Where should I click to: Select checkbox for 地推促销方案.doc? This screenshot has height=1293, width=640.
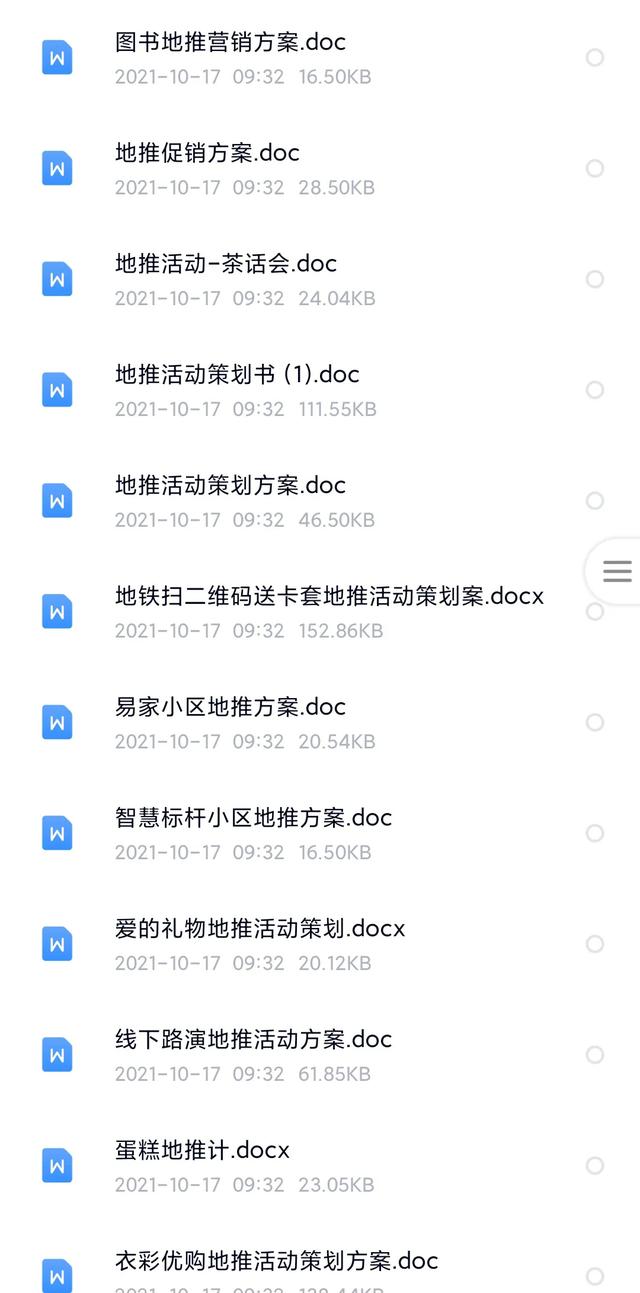595,169
